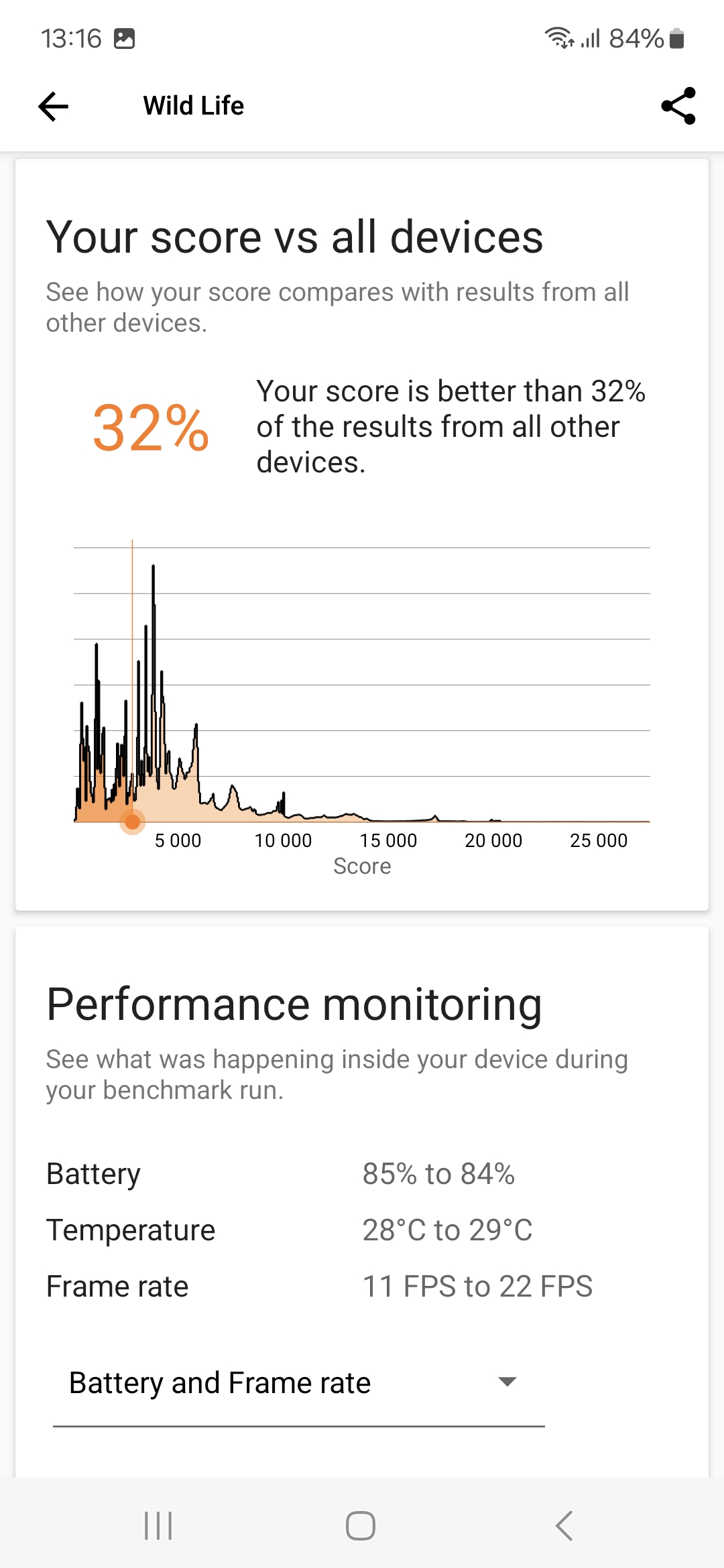Share the Wild Life benchmark result

click(x=678, y=106)
